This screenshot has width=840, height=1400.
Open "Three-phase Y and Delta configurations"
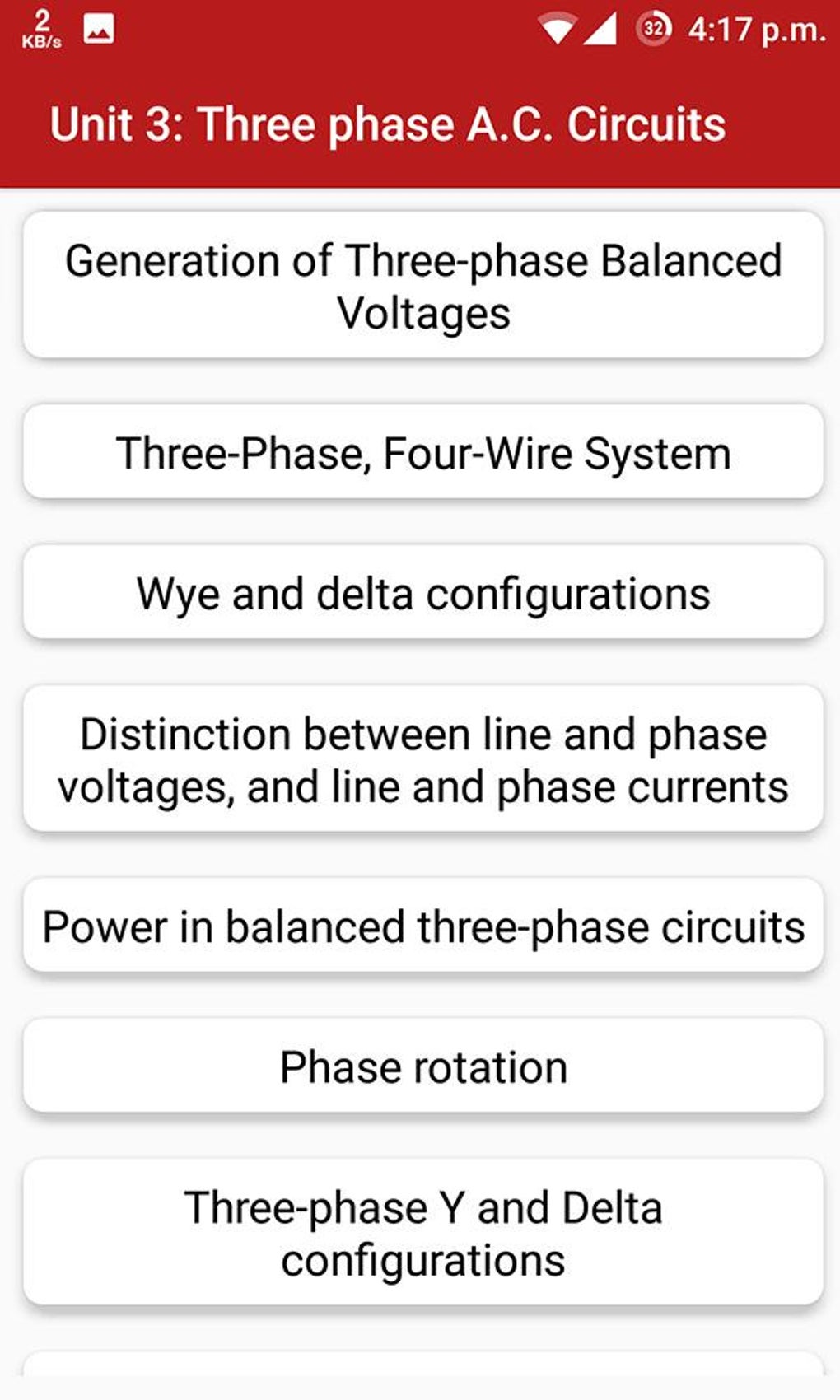pyautogui.click(x=420, y=1232)
